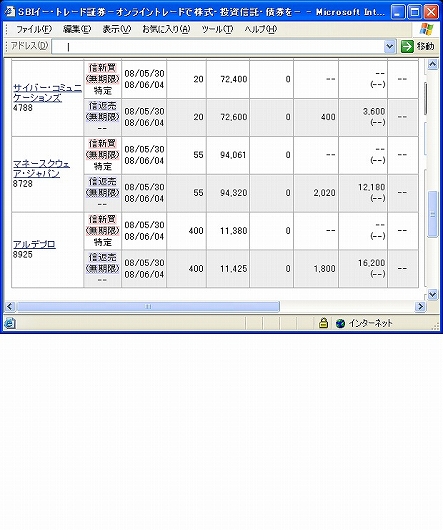Click the horizontal scroll right arrow
The image size is (443, 530).
[x=420, y=307]
